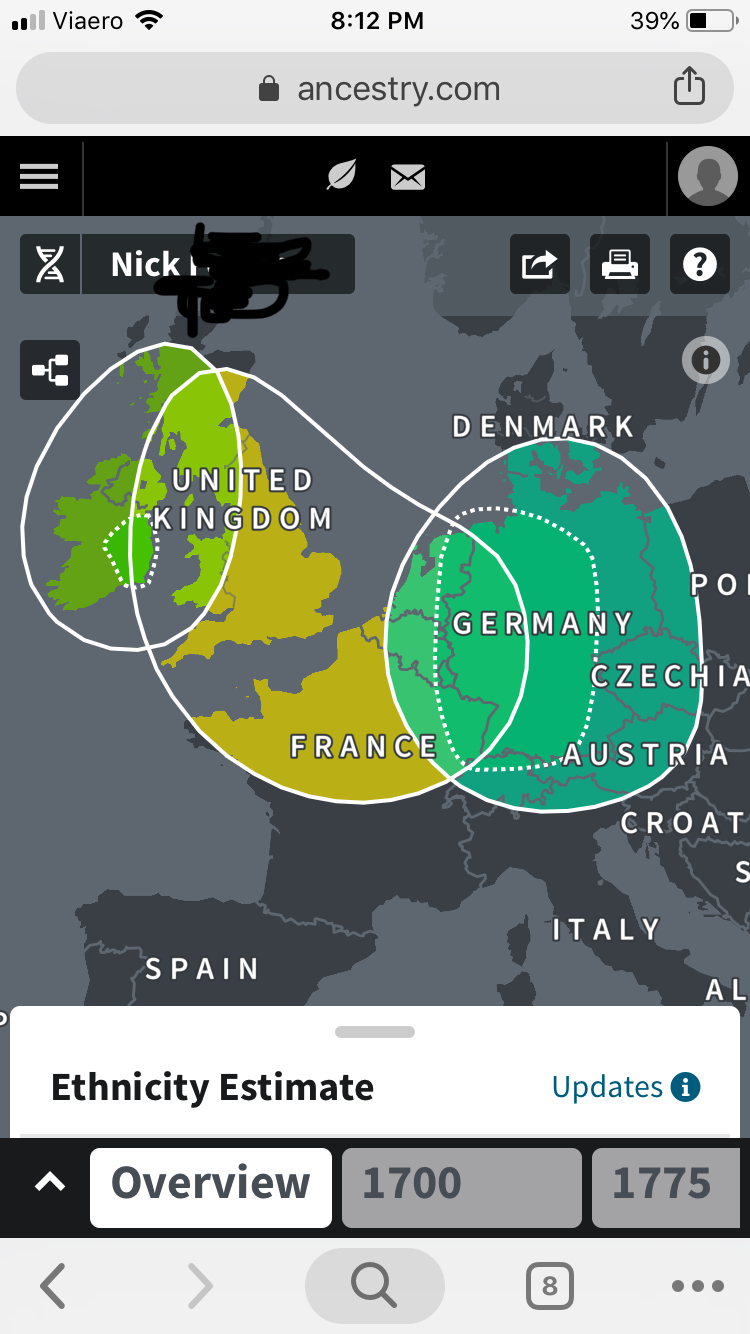
Task: Print the ethnicity results
Action: click(620, 264)
